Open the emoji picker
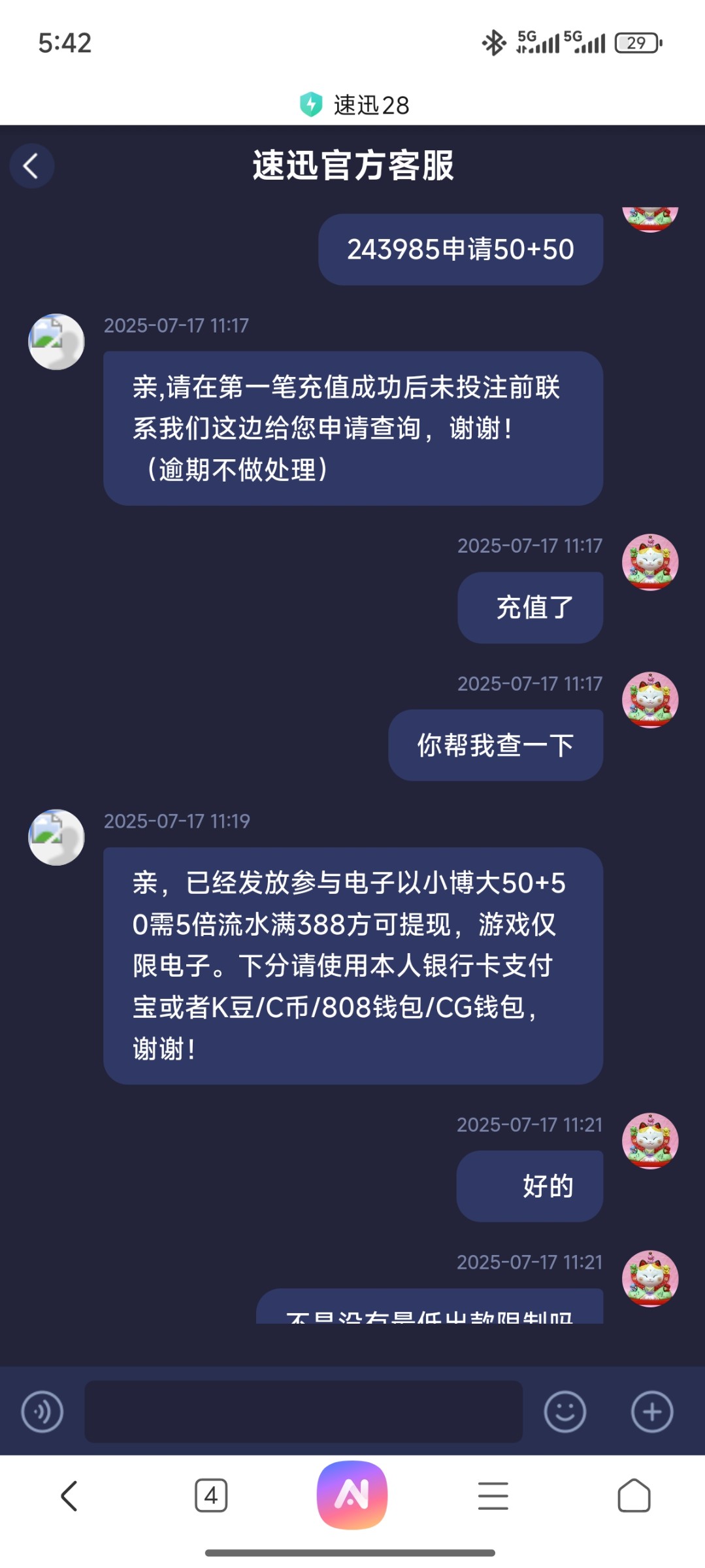The width and height of the screenshot is (705, 1568). [x=565, y=1411]
